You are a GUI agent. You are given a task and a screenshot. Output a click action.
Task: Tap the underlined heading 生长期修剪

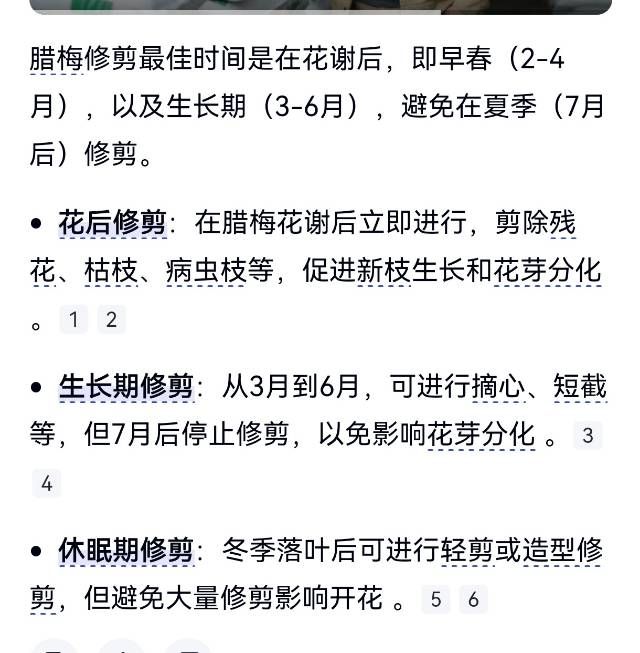point(126,386)
